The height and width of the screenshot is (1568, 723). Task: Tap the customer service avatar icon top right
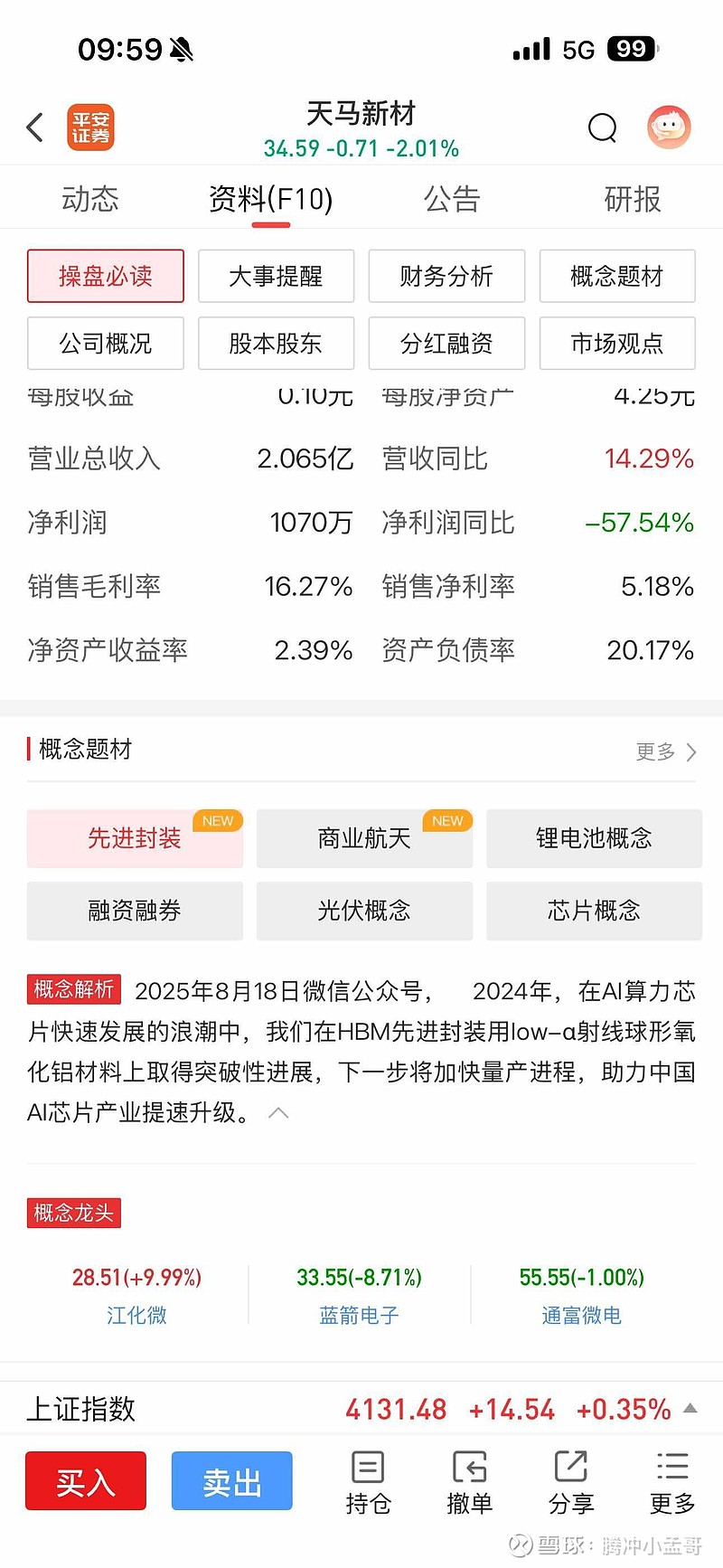click(668, 128)
